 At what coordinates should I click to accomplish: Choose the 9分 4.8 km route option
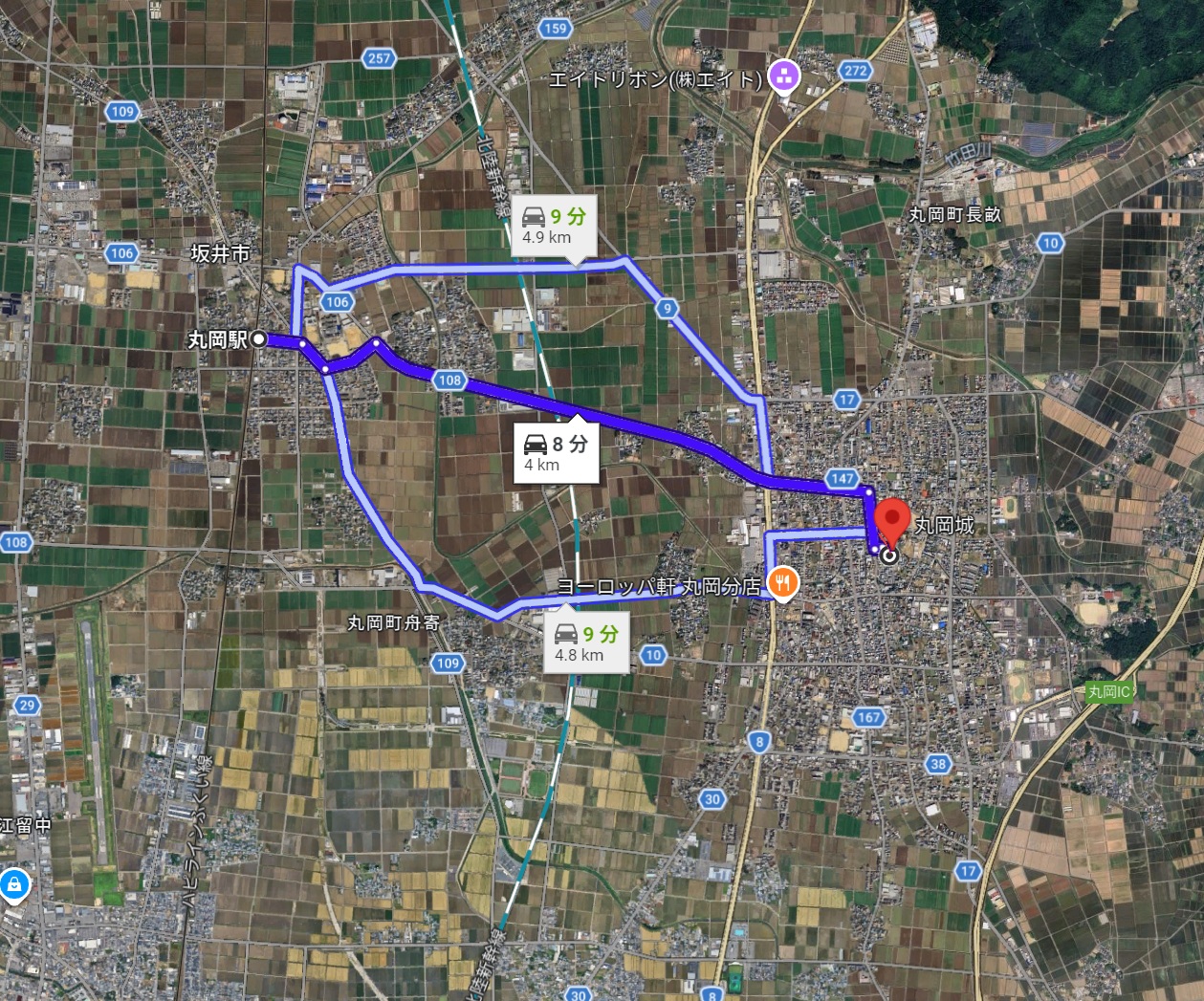pyautogui.click(x=586, y=642)
